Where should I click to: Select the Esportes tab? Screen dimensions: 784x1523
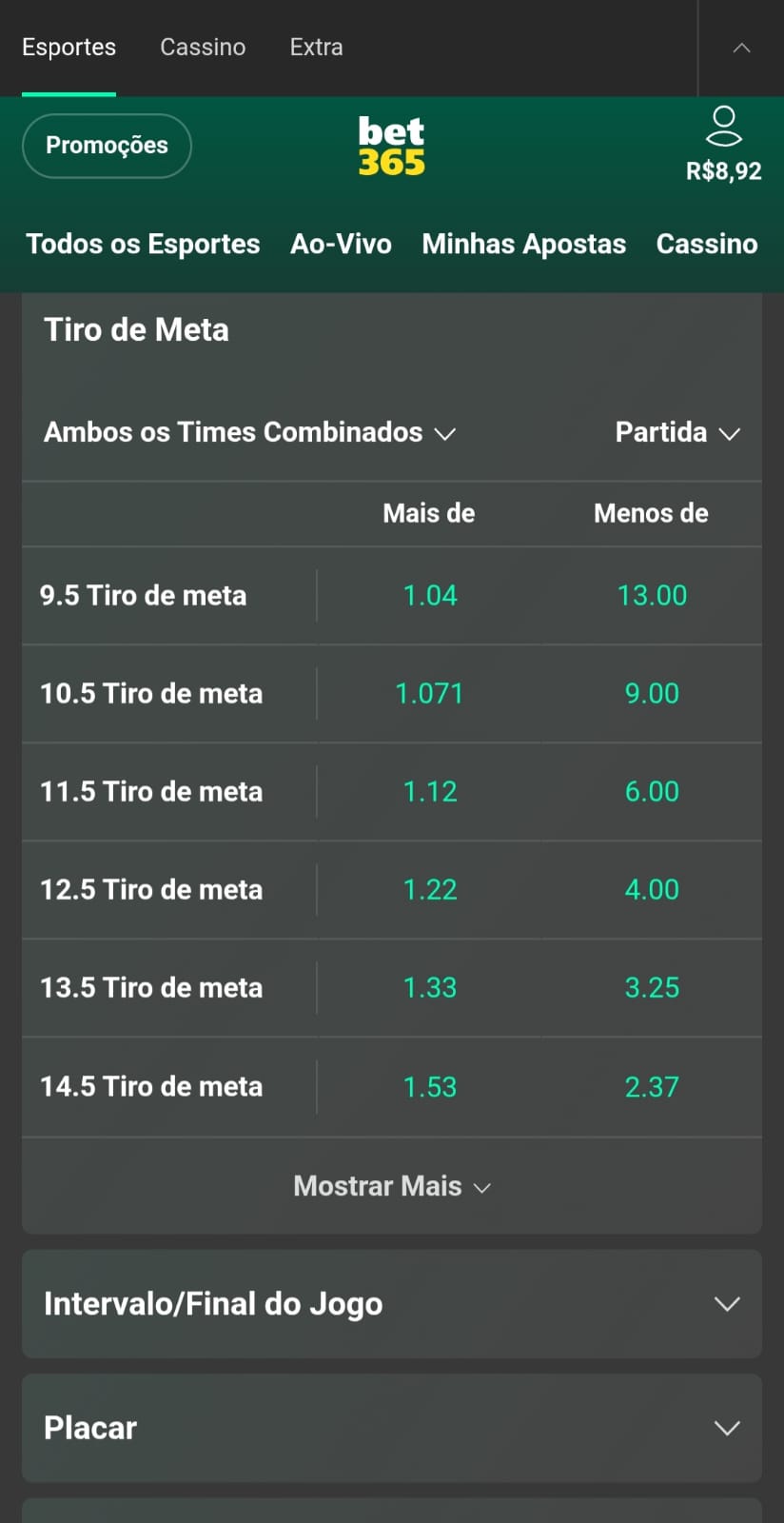pos(68,48)
